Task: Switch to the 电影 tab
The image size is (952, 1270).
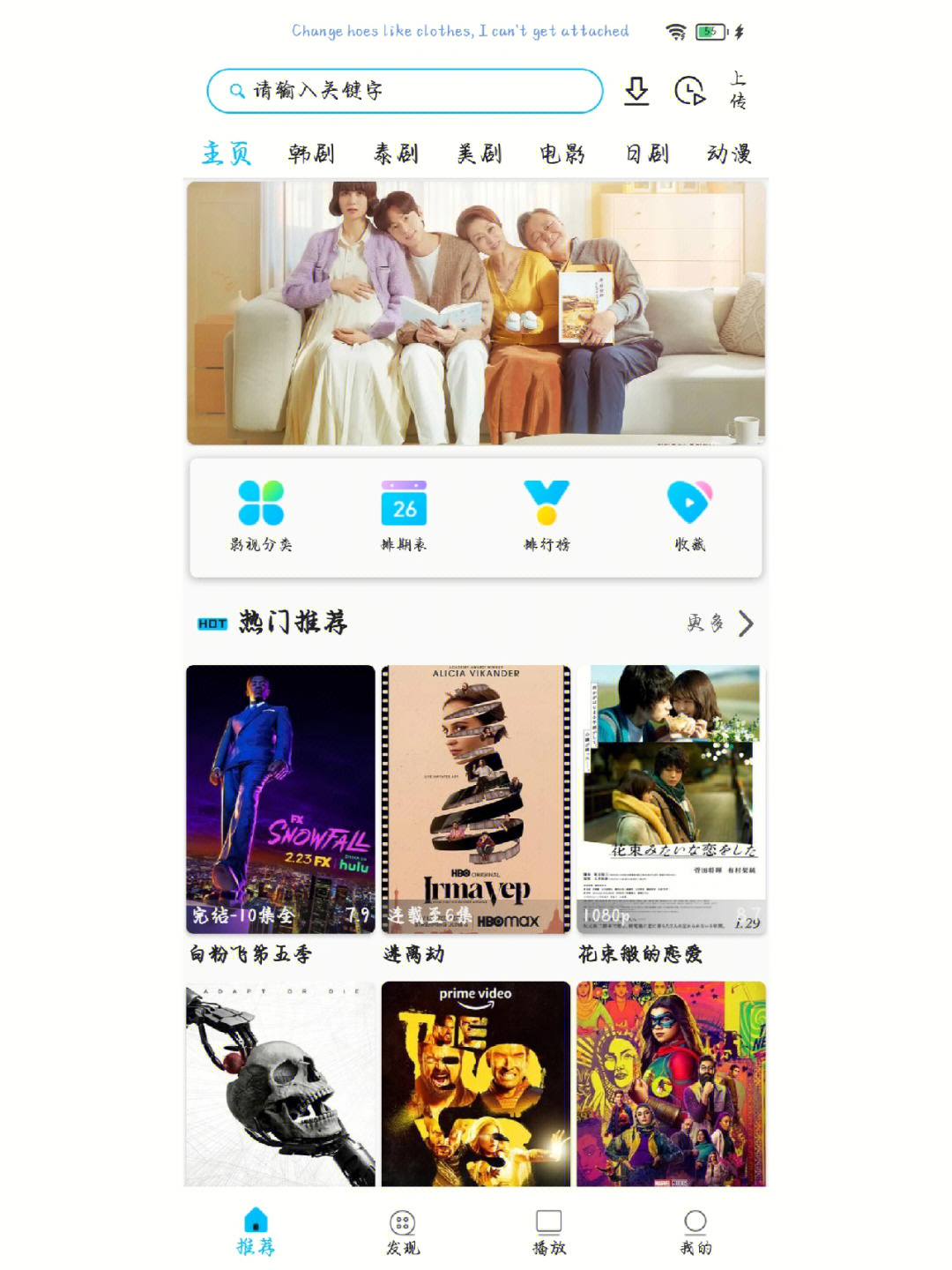Action: 562,154
